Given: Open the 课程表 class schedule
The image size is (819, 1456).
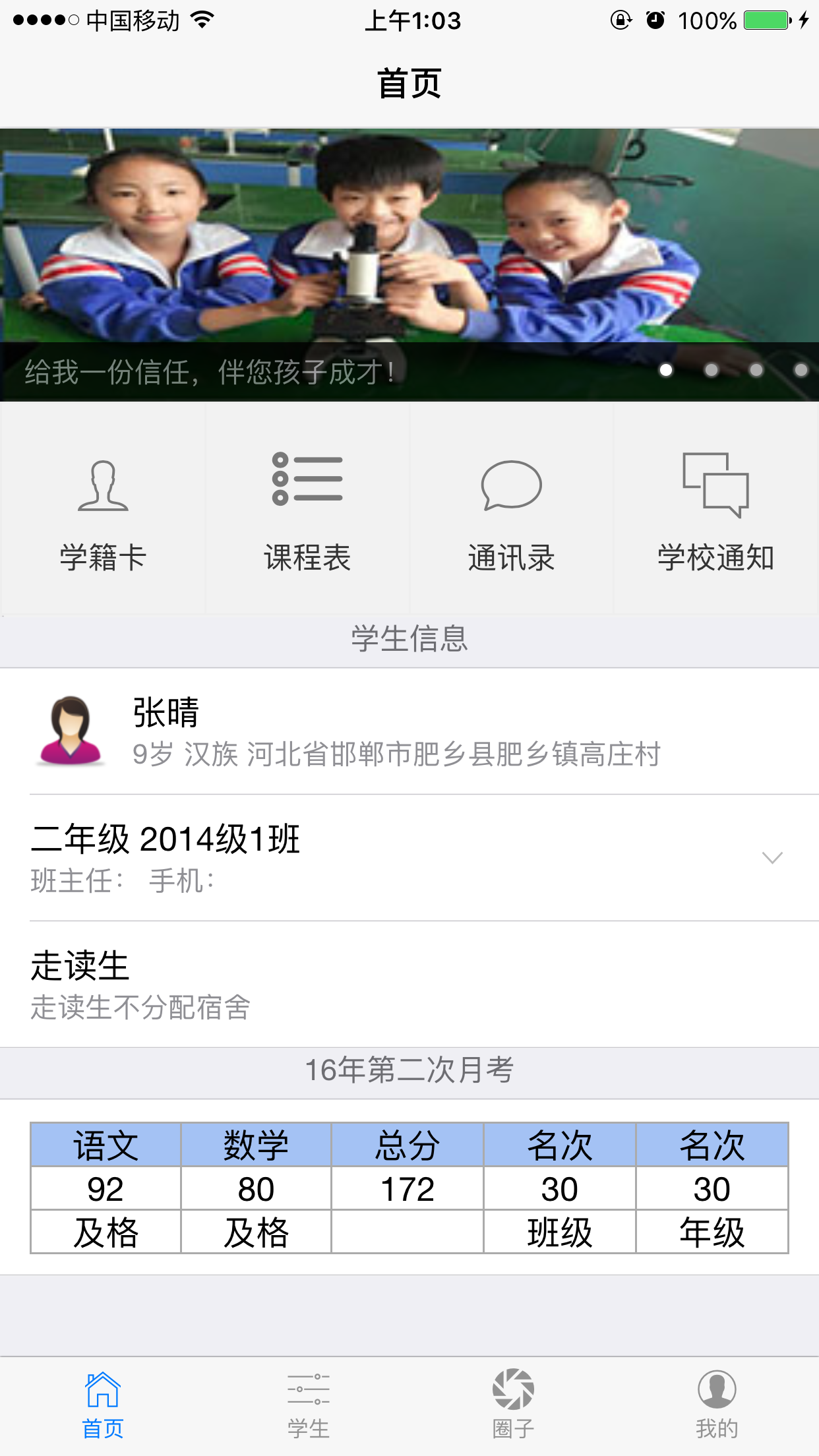Looking at the screenshot, I should tap(307, 509).
